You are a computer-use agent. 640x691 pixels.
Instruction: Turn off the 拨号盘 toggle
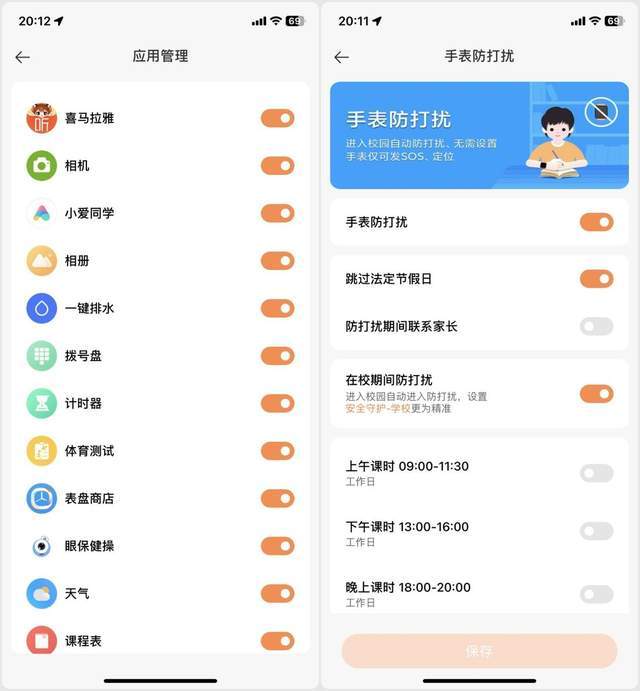(278, 356)
